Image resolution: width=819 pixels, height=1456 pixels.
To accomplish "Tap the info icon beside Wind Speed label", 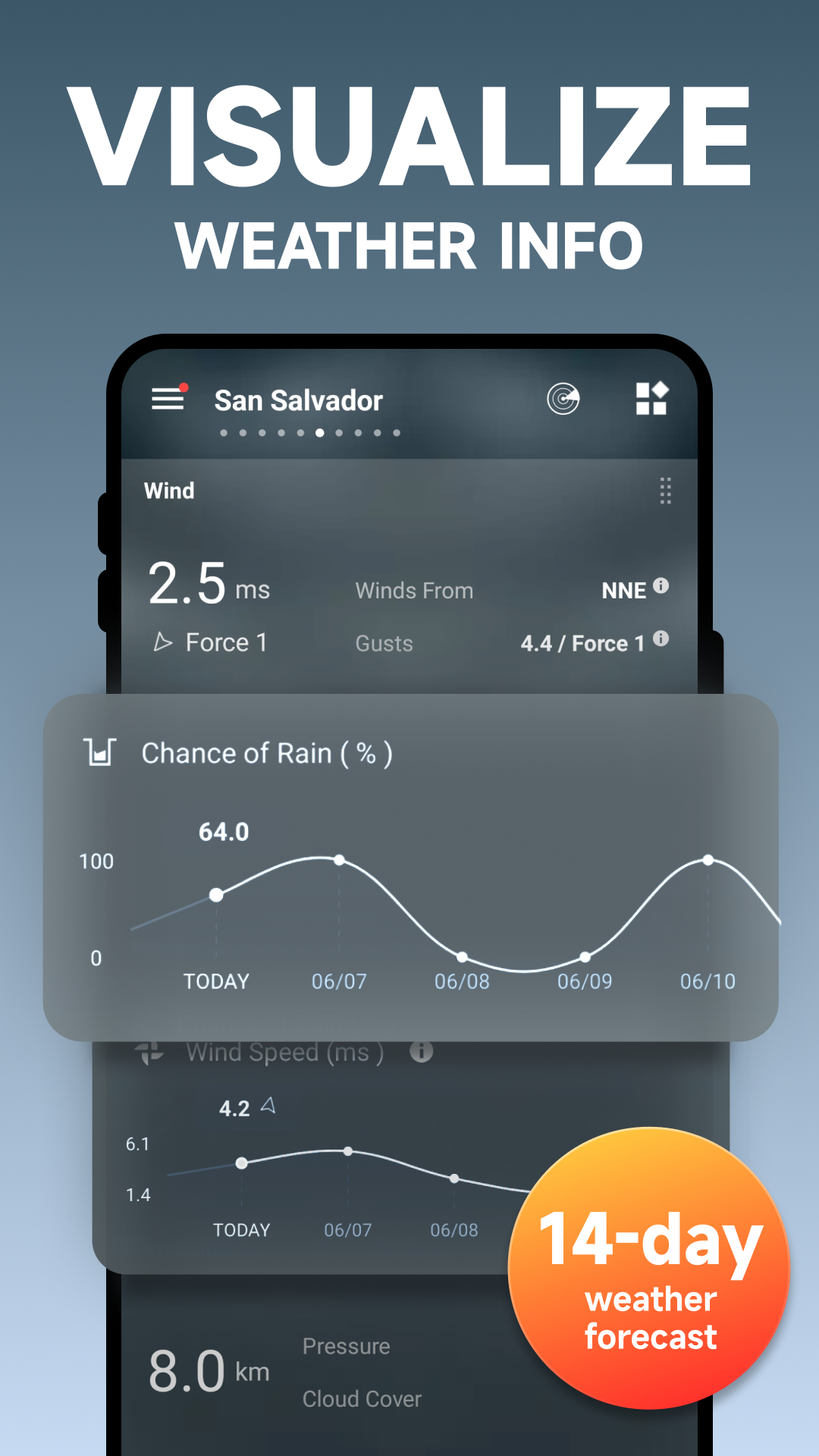I will (422, 1052).
